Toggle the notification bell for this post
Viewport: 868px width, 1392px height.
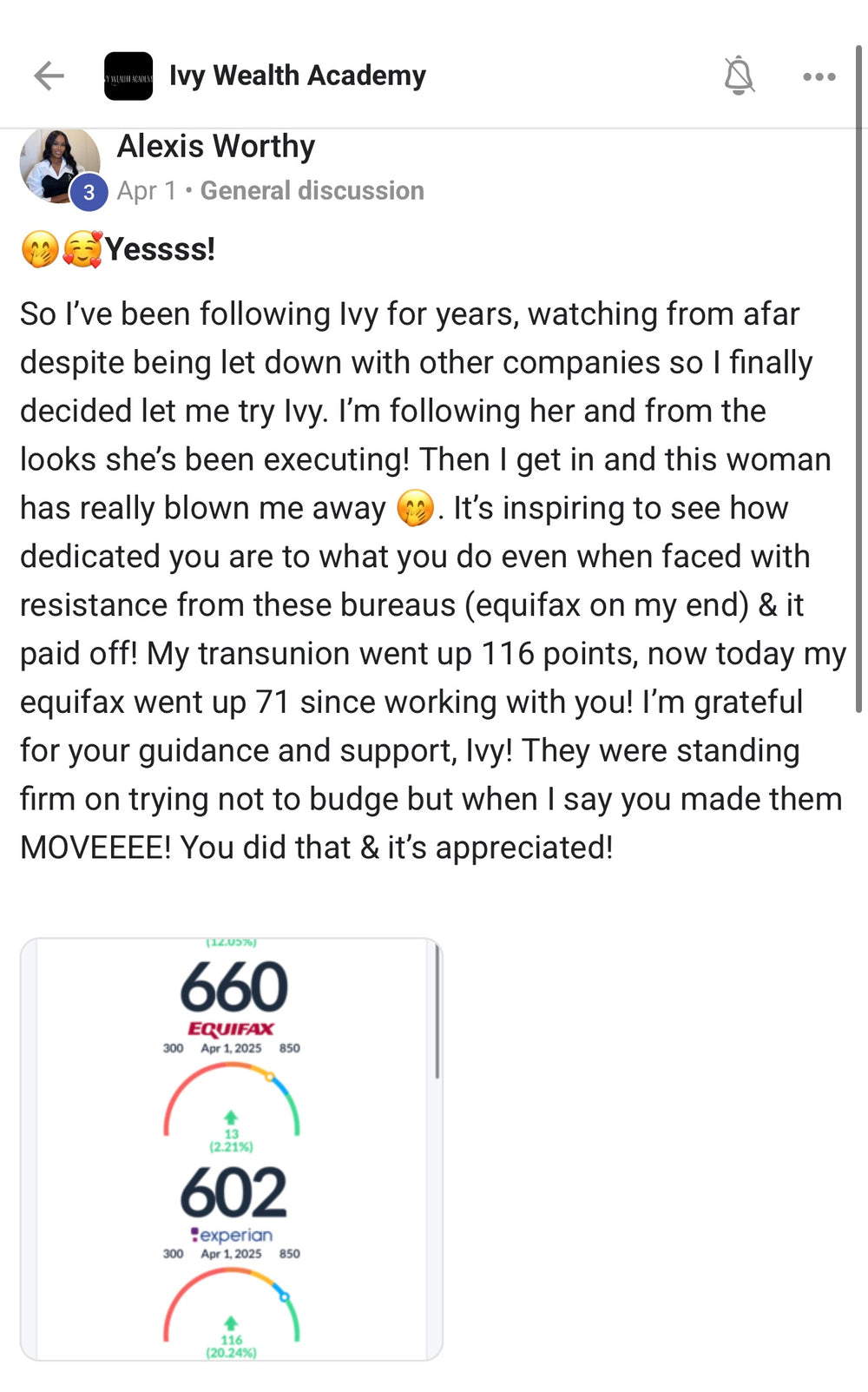(x=739, y=76)
